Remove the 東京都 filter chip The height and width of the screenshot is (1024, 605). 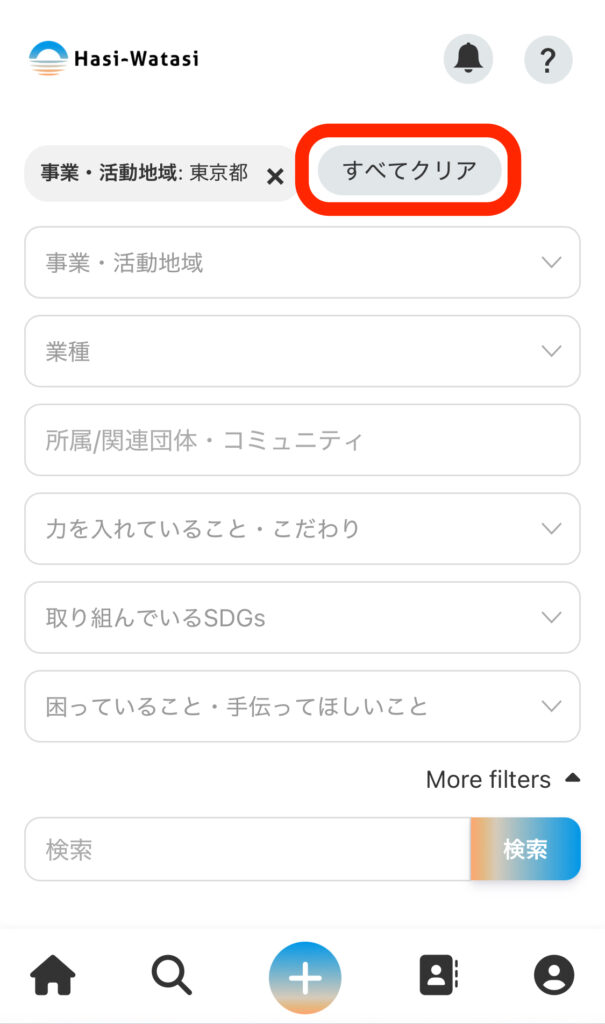(x=276, y=176)
